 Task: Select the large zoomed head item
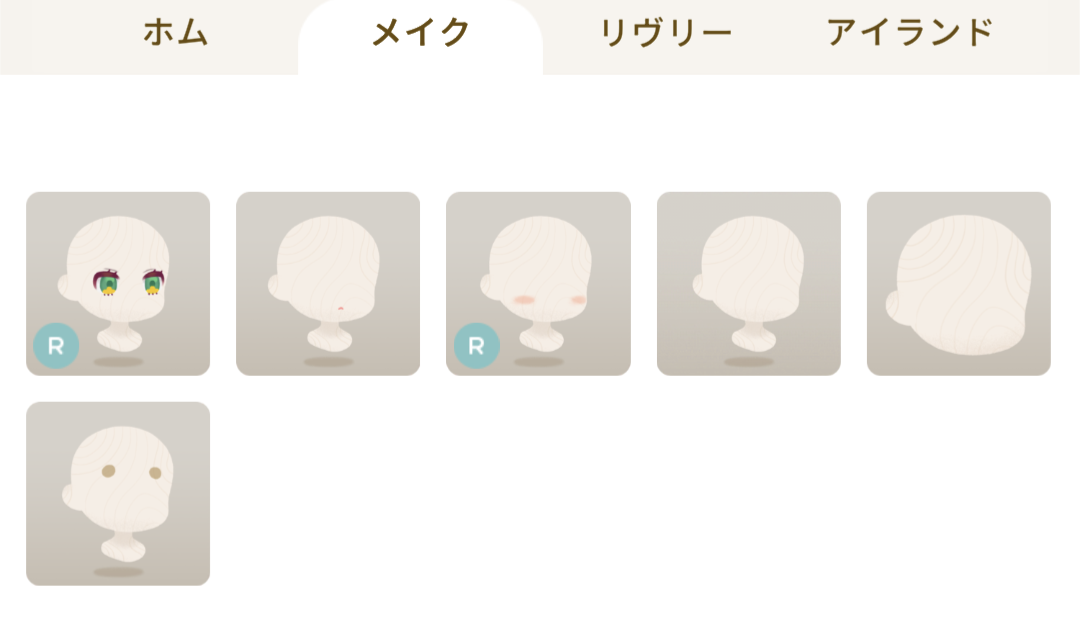pos(958,284)
